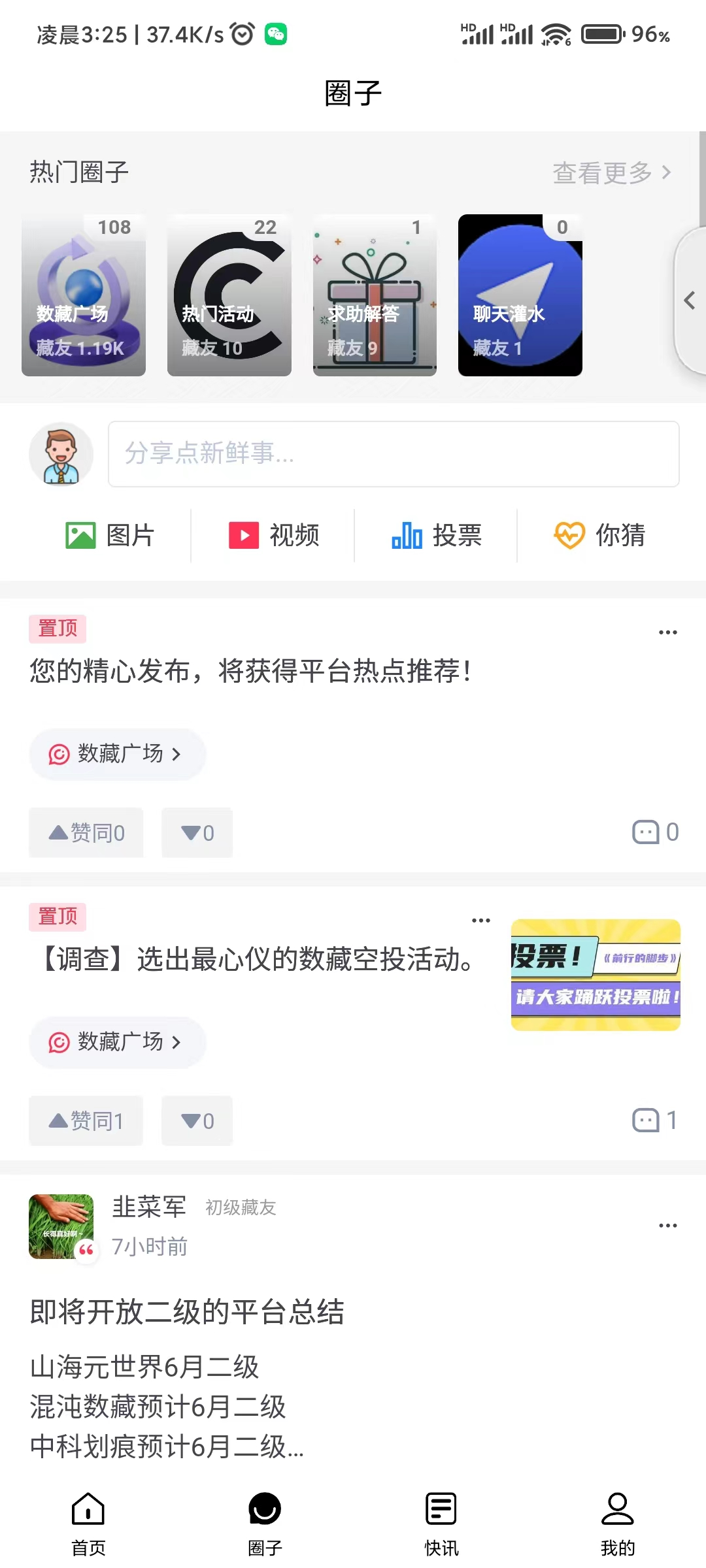
Task: Open the 热门活动 circle card
Action: click(229, 295)
